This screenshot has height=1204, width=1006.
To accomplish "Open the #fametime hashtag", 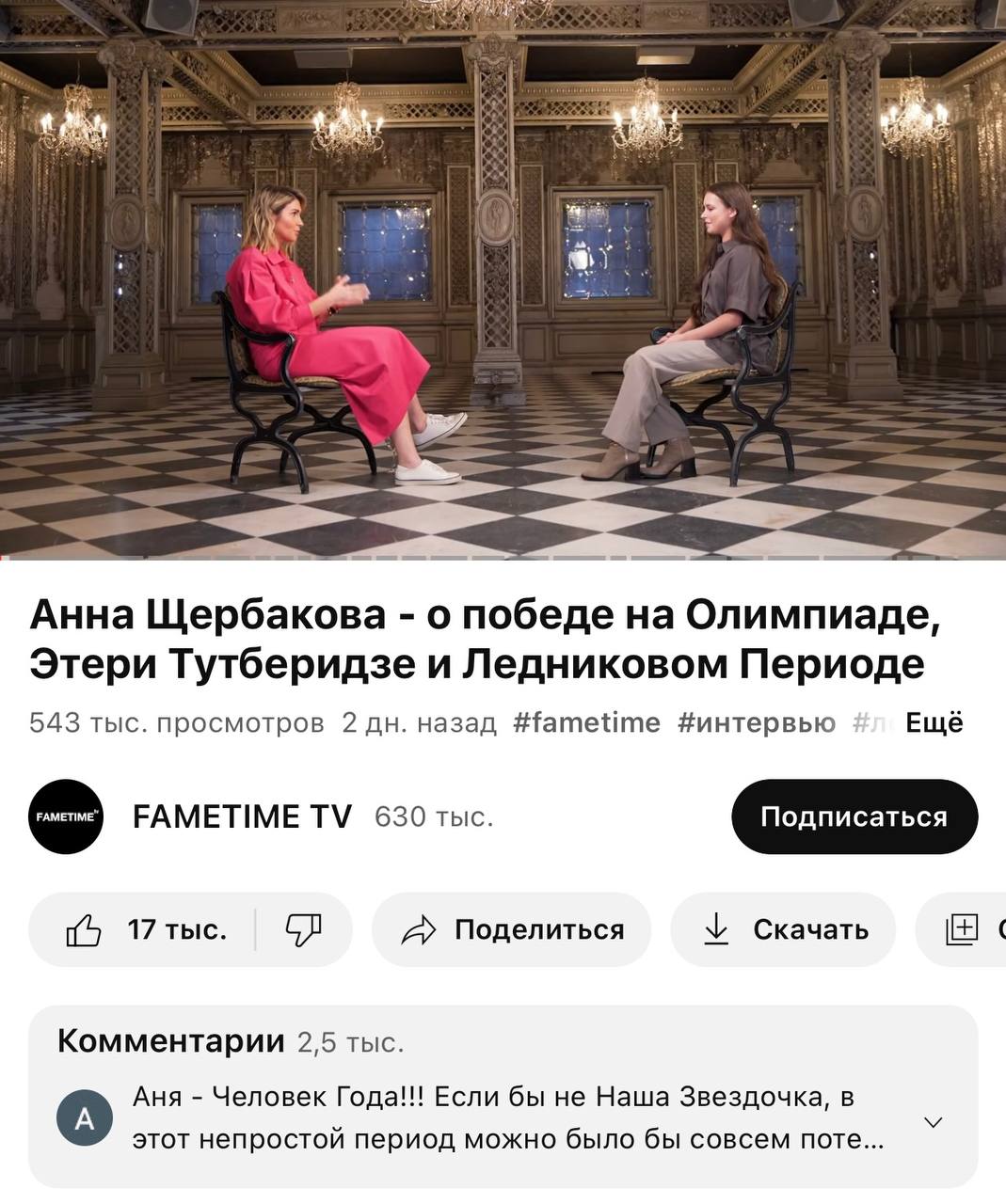I will point(587,722).
